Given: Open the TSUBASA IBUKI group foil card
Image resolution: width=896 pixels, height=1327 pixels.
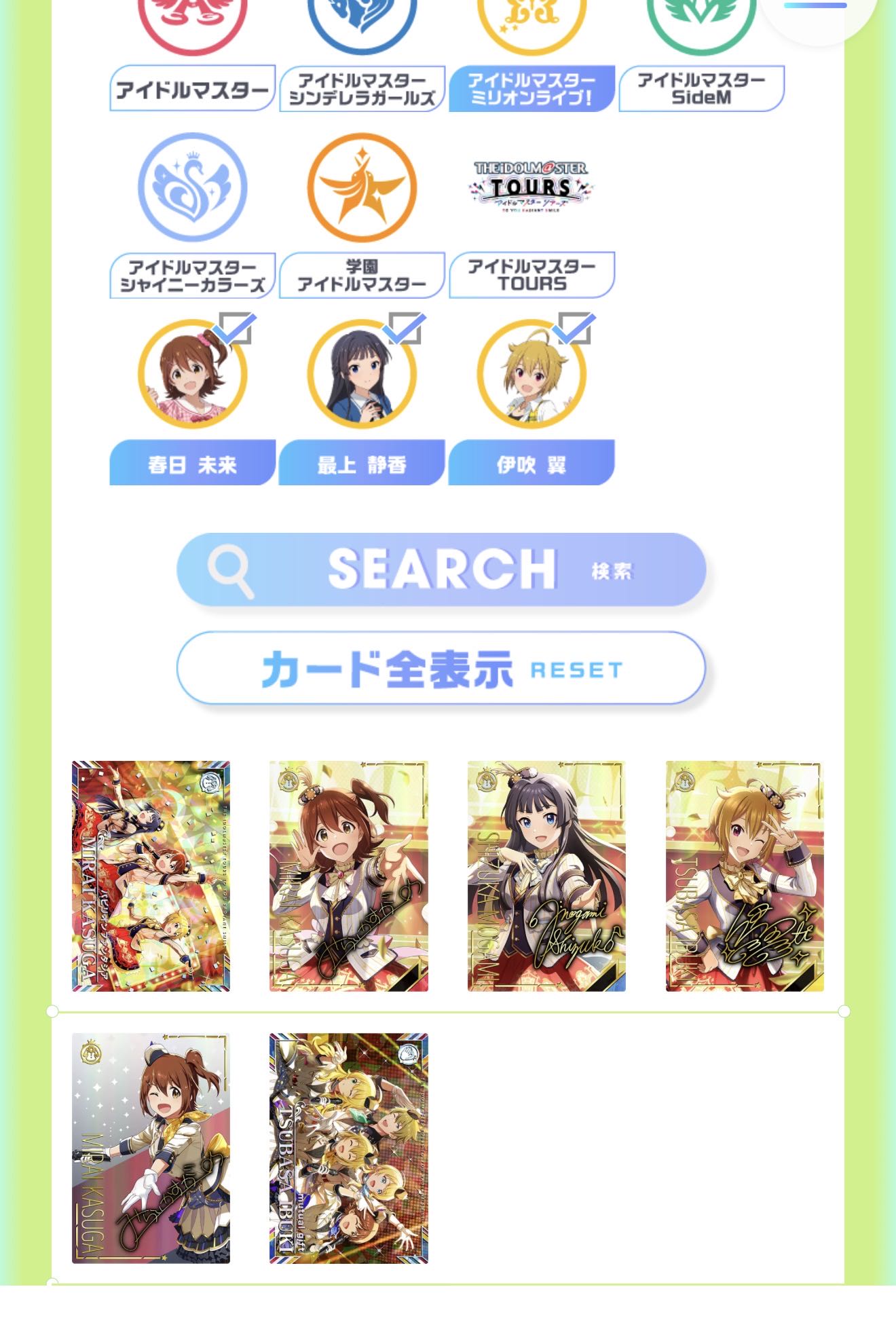Looking at the screenshot, I should [348, 1148].
